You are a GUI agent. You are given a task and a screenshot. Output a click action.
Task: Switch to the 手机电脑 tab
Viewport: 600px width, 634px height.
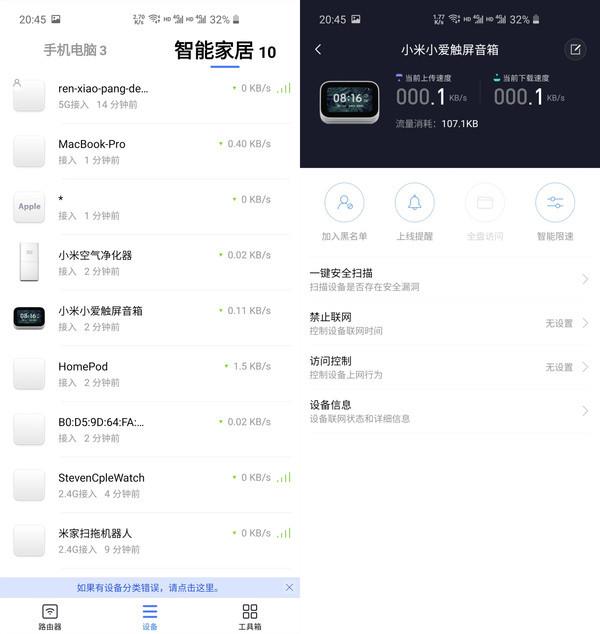coord(74,51)
